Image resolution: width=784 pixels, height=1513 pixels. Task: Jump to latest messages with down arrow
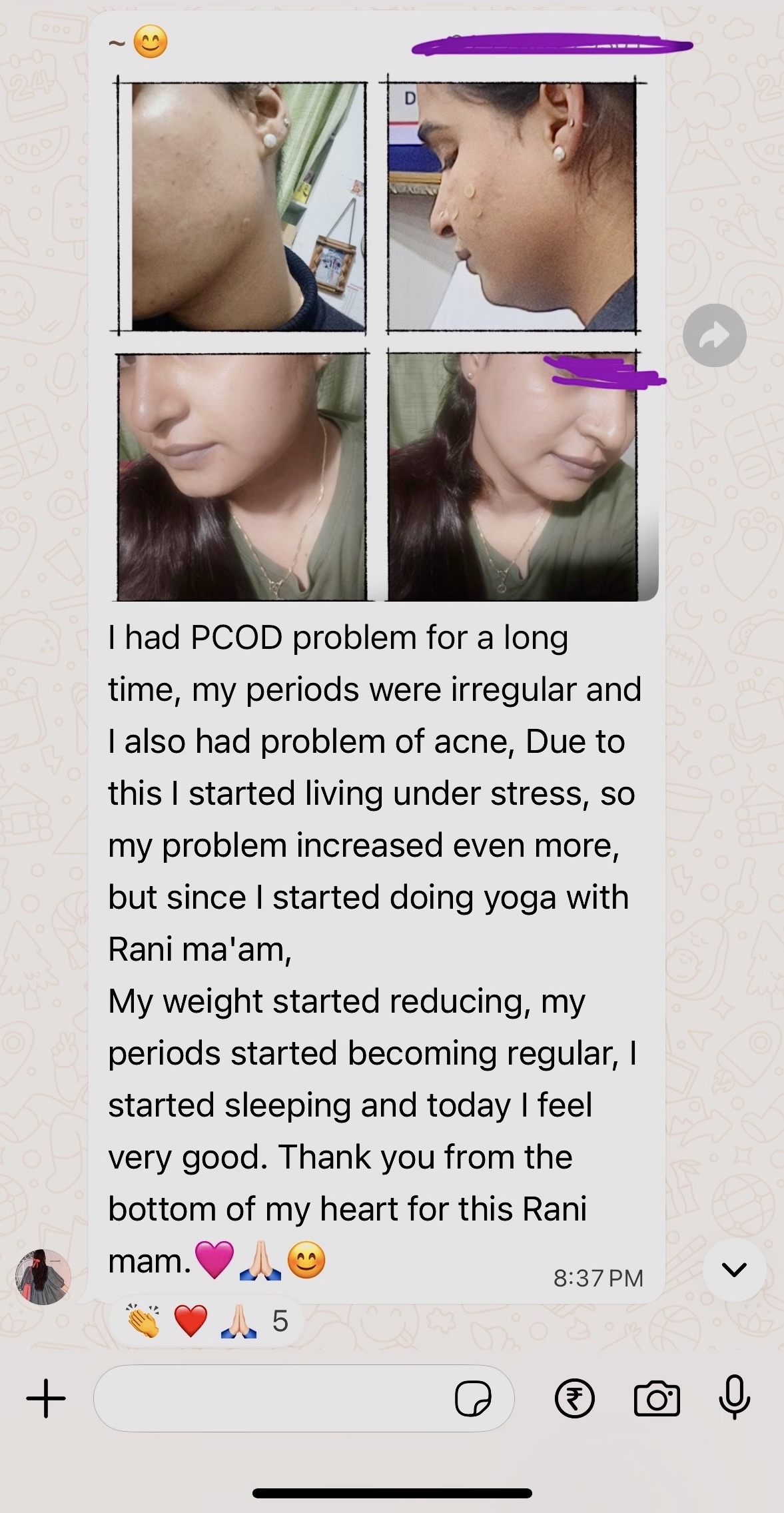pyautogui.click(x=734, y=1270)
